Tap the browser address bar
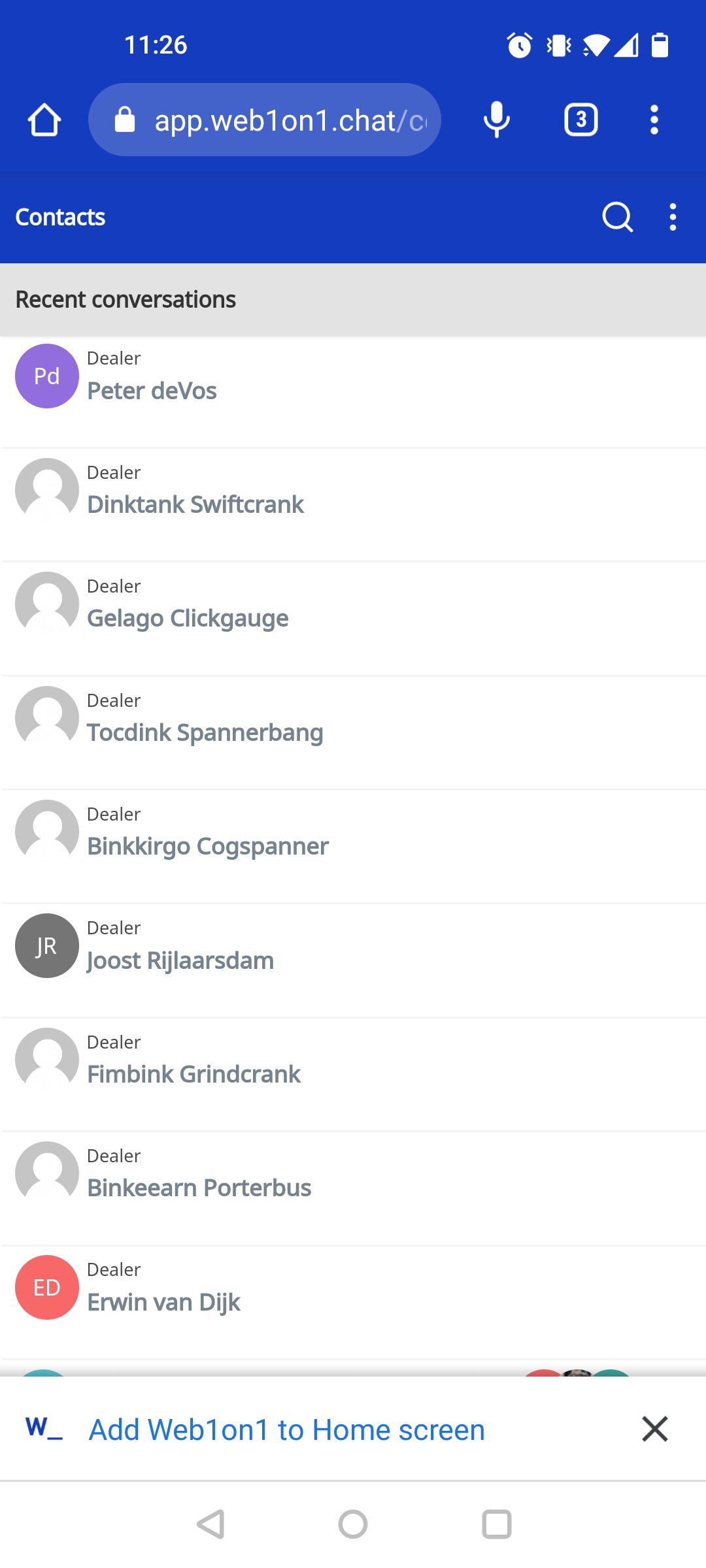The width and height of the screenshot is (706, 1568). 265,120
